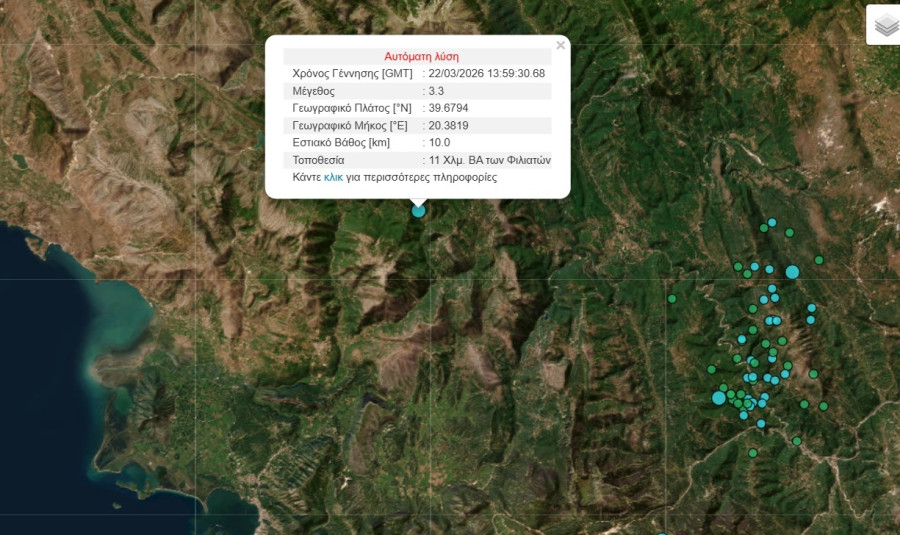Image resolution: width=900 pixels, height=535 pixels.
Task: Close the earthquake info popup
Action: pos(561,45)
